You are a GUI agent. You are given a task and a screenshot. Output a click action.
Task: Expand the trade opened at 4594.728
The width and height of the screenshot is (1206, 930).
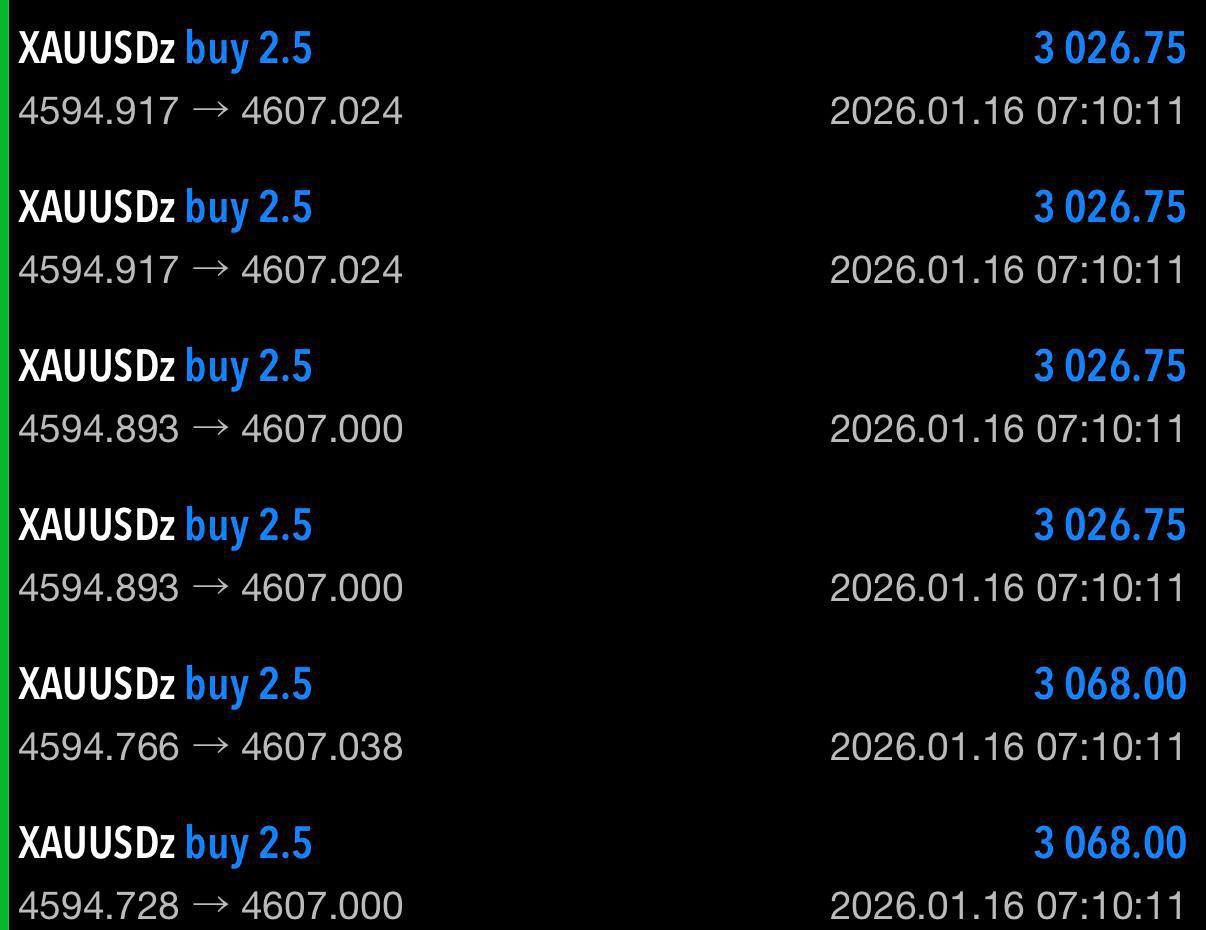click(602, 874)
